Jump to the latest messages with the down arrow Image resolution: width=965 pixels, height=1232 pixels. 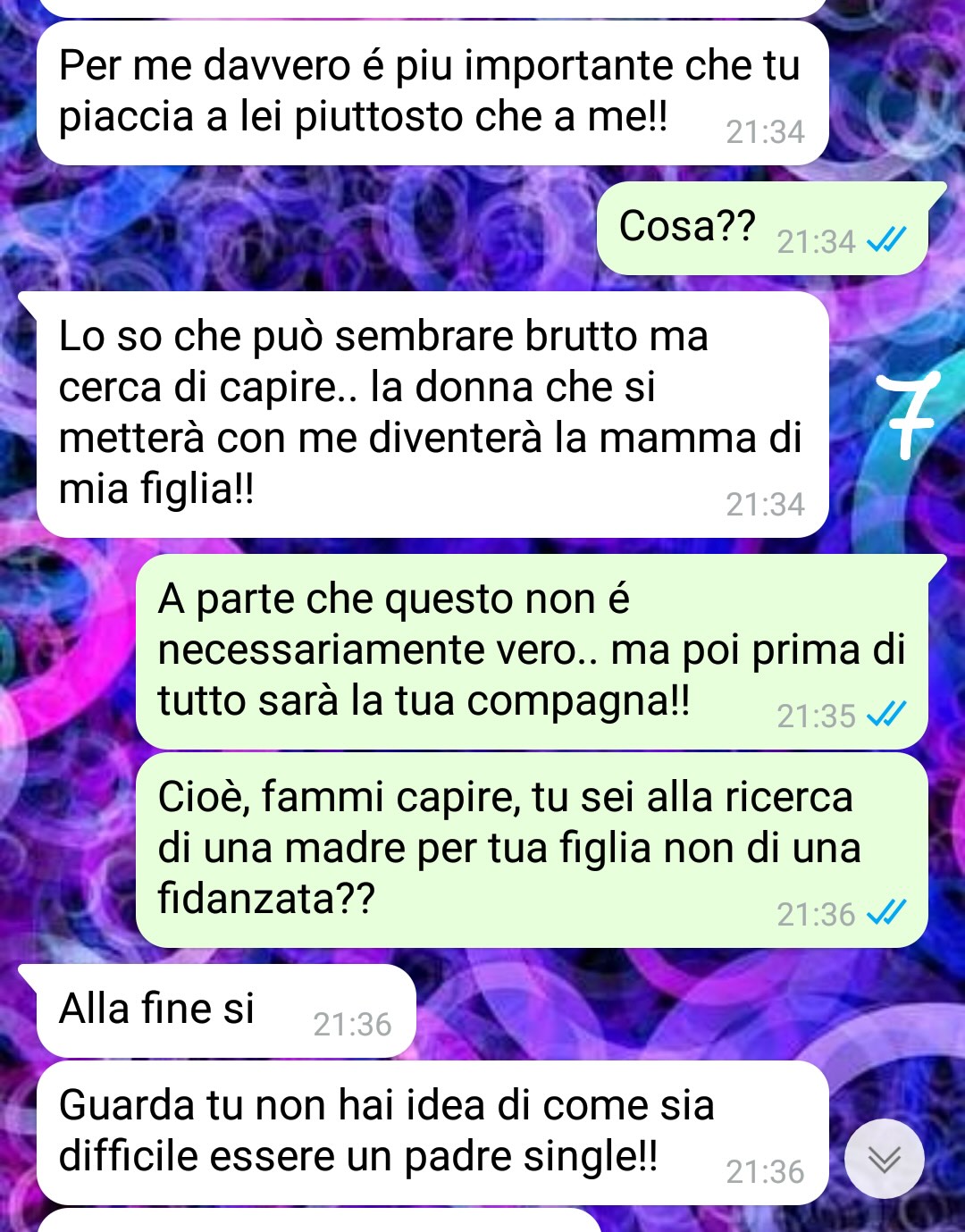tap(884, 1159)
